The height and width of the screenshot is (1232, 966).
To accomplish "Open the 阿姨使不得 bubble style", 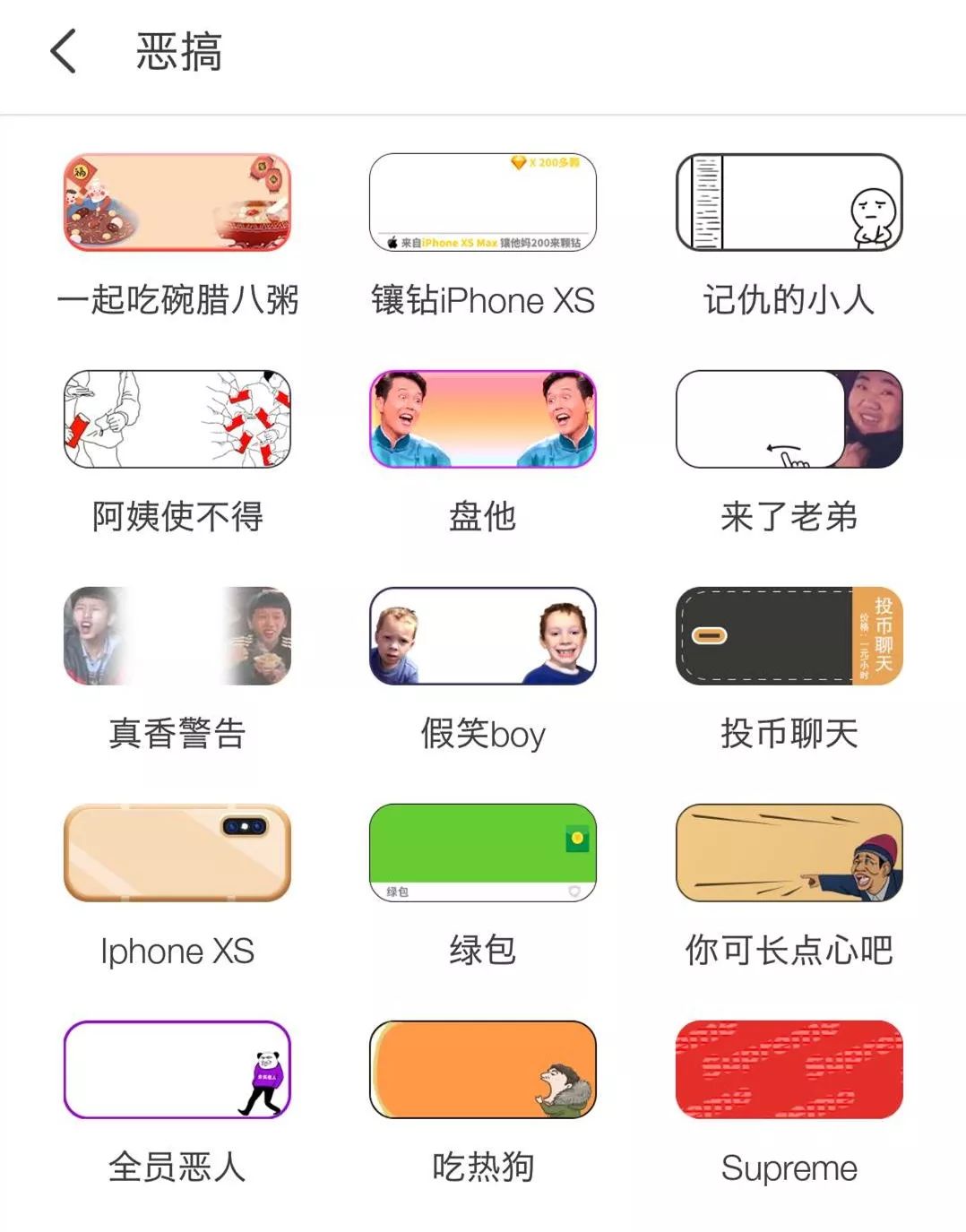I will tap(177, 419).
